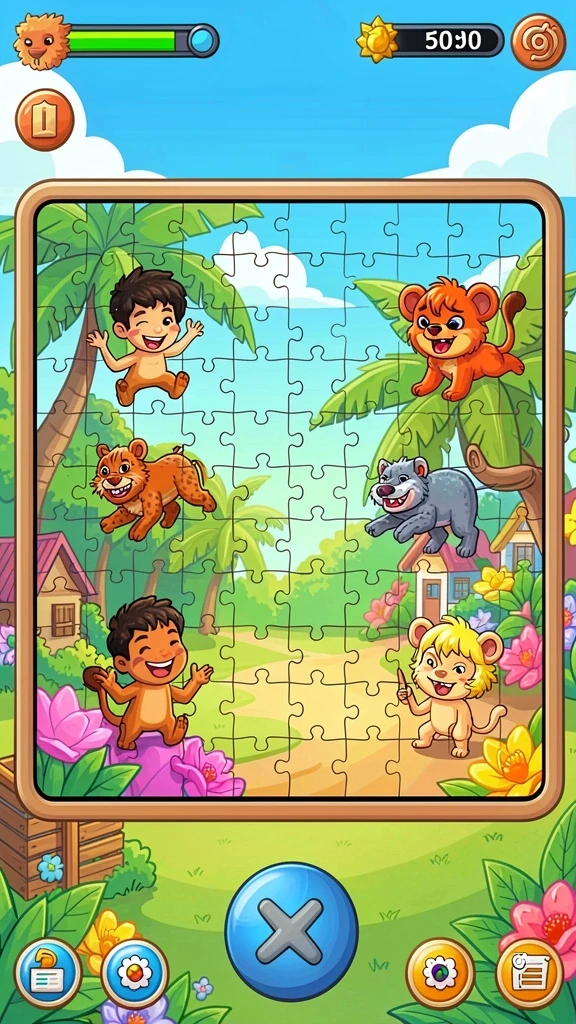Open the orange flower button

[x=440, y=973]
